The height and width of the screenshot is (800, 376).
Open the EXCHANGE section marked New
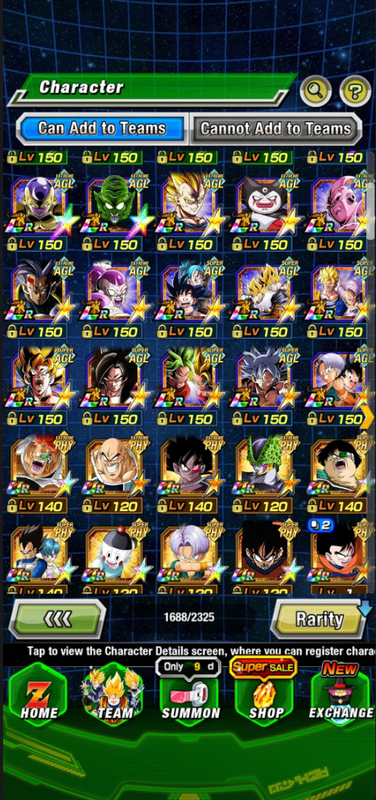click(341, 694)
